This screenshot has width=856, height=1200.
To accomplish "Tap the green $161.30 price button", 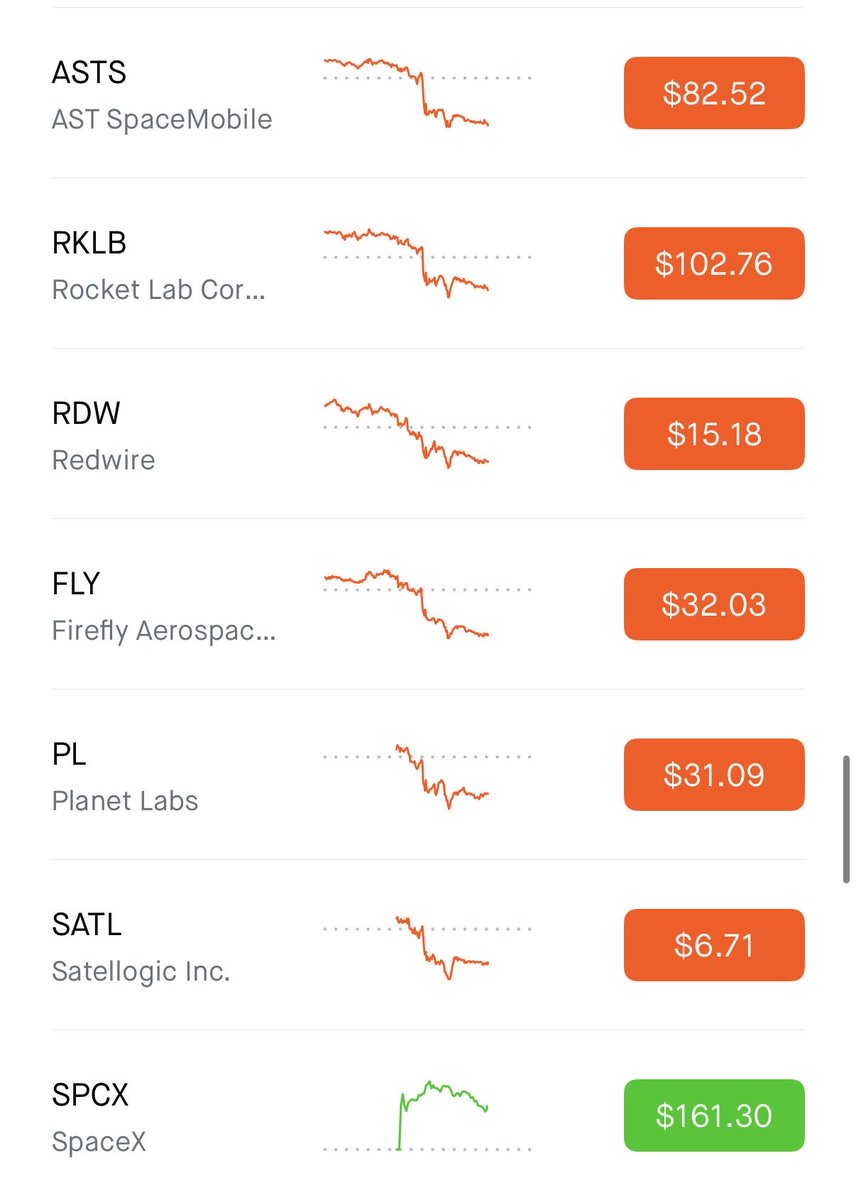I will point(714,1115).
